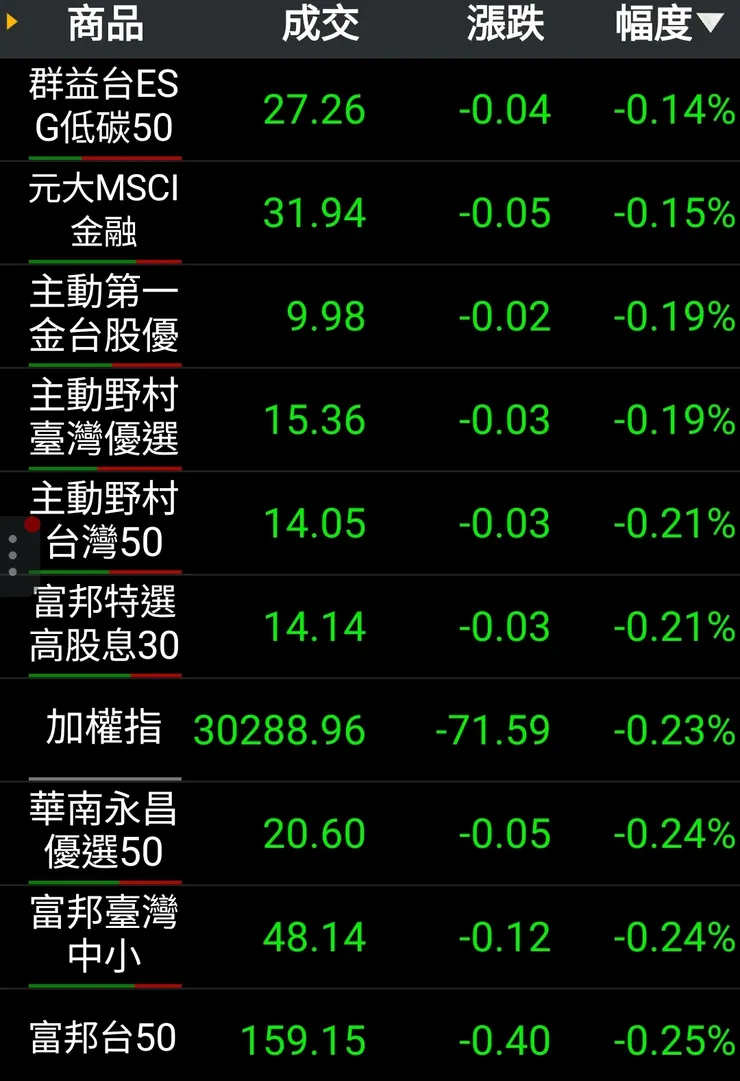Select the 主動野村台灣50 row
The width and height of the screenshot is (740, 1081).
[104, 522]
